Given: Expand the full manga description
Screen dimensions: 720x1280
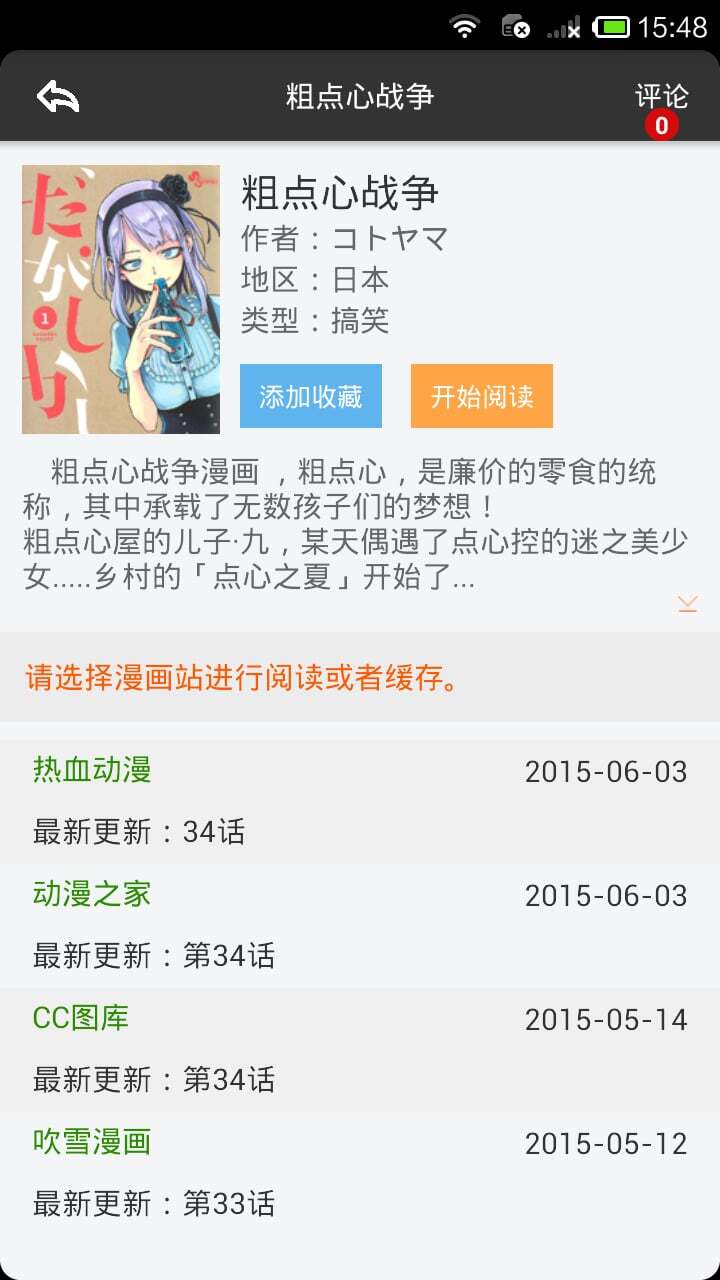Looking at the screenshot, I should pos(686,602).
